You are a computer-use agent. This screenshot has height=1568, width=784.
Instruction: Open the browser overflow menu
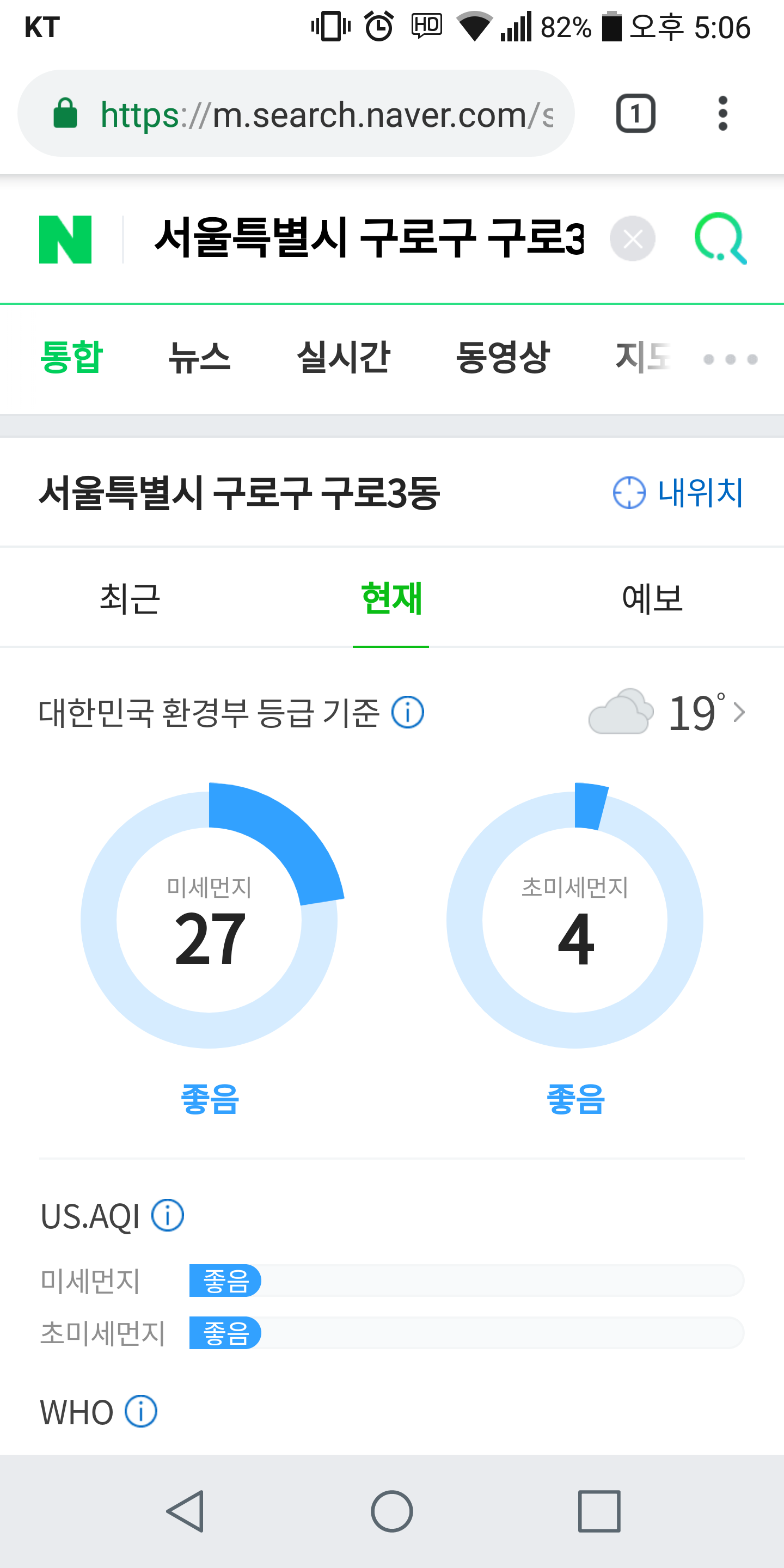pos(722,114)
